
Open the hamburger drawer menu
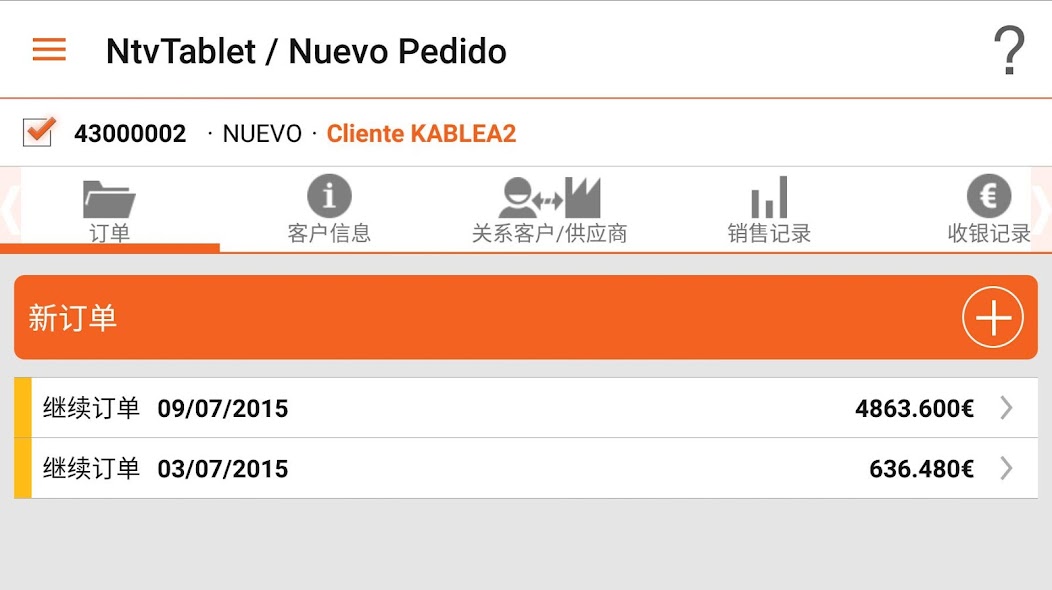click(49, 50)
